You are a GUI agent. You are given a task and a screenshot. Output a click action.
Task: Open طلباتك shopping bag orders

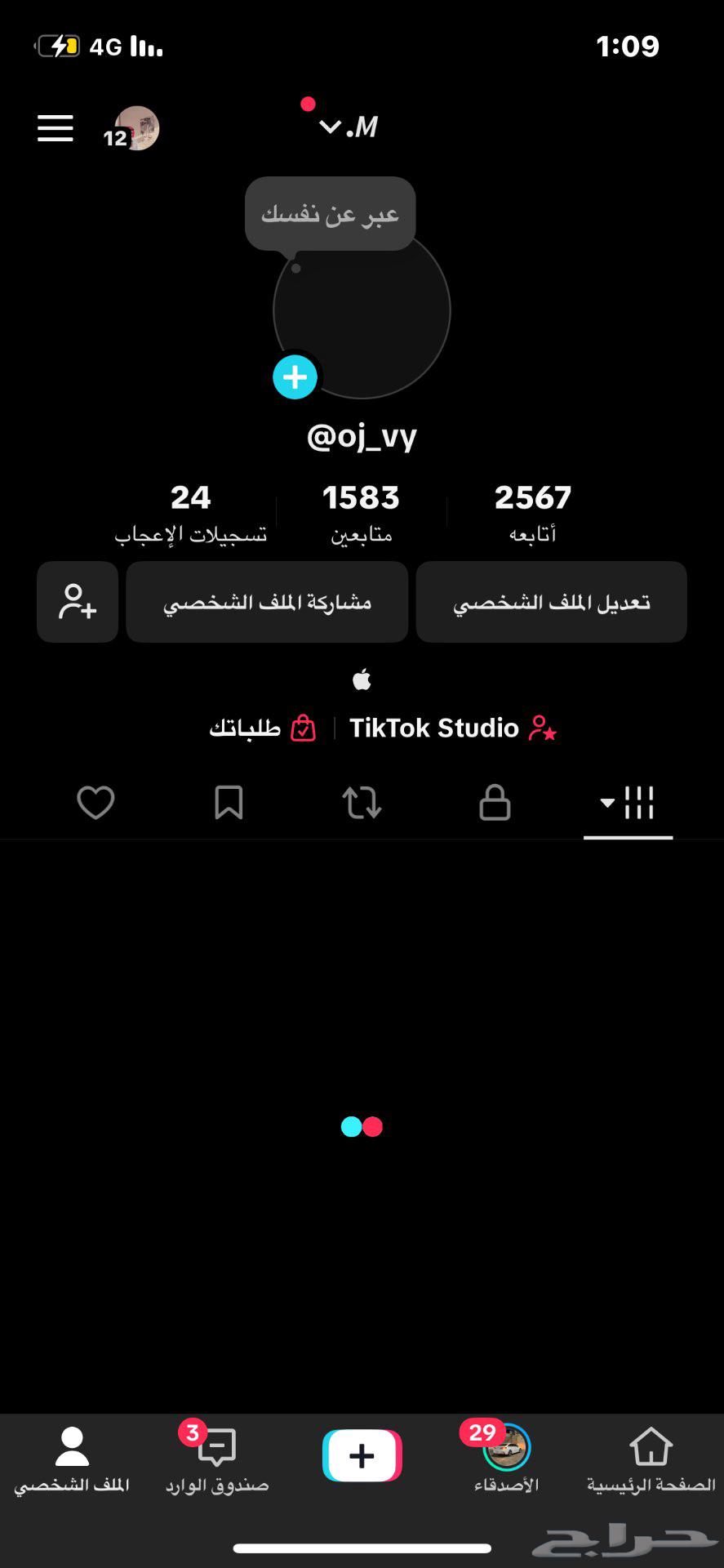point(263,727)
